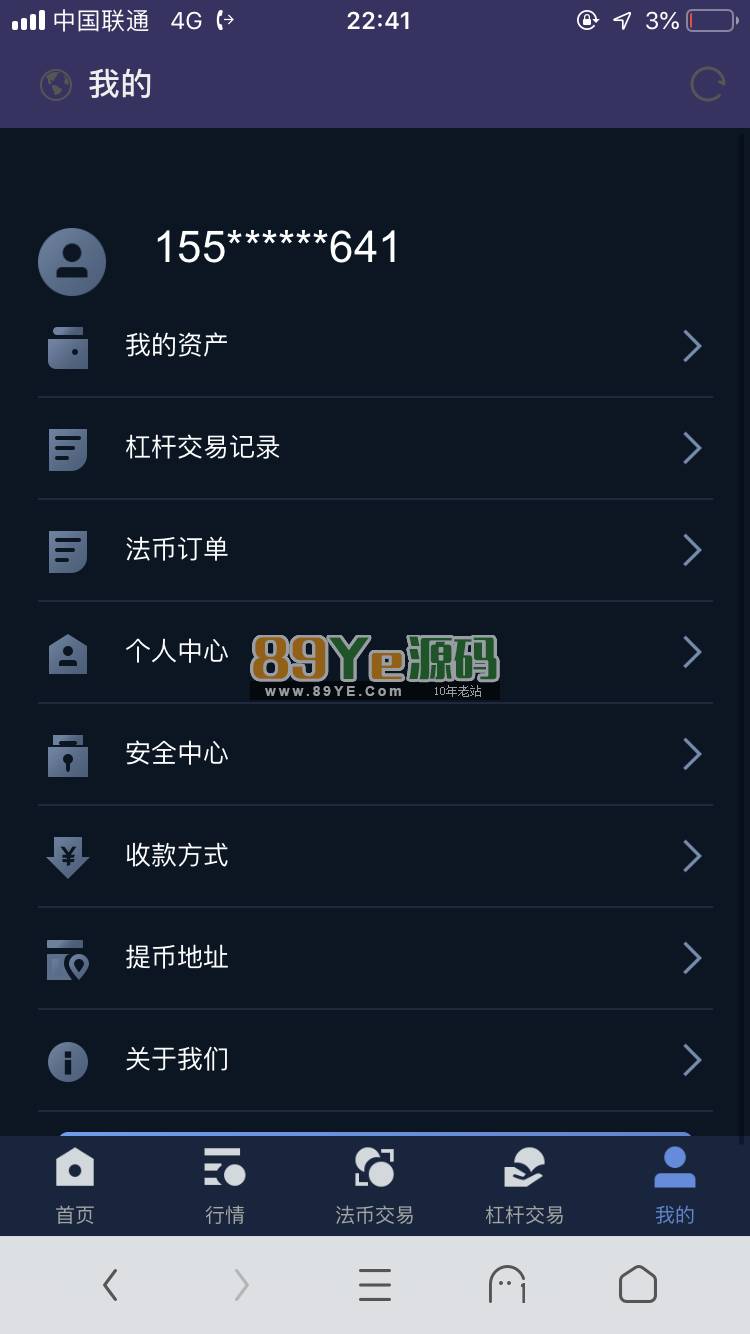750x1334 pixels.
Task: Switch to the 杠杆交易 bottom tab
Action: 525,1186
